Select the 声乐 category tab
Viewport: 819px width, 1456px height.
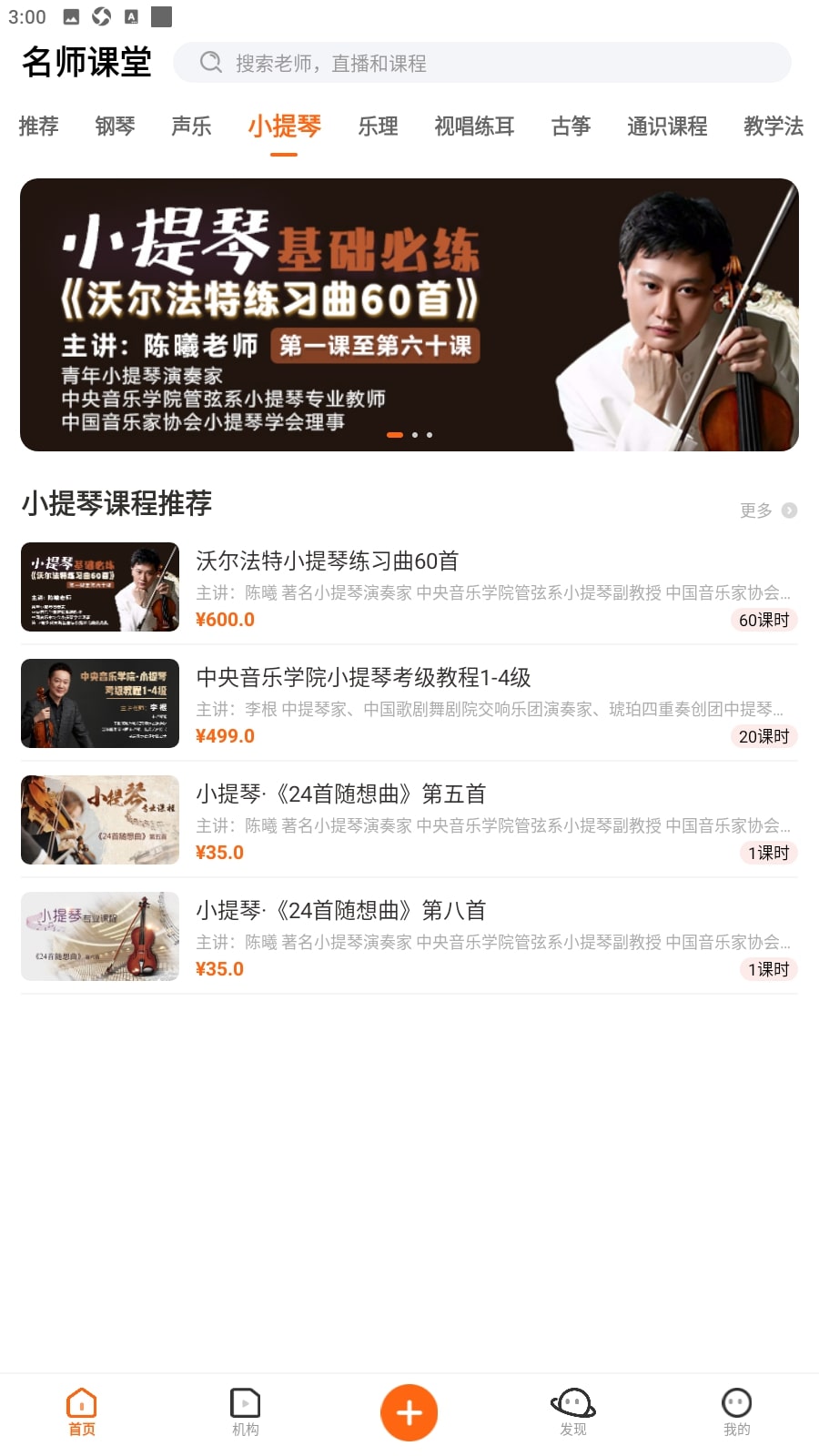click(191, 126)
